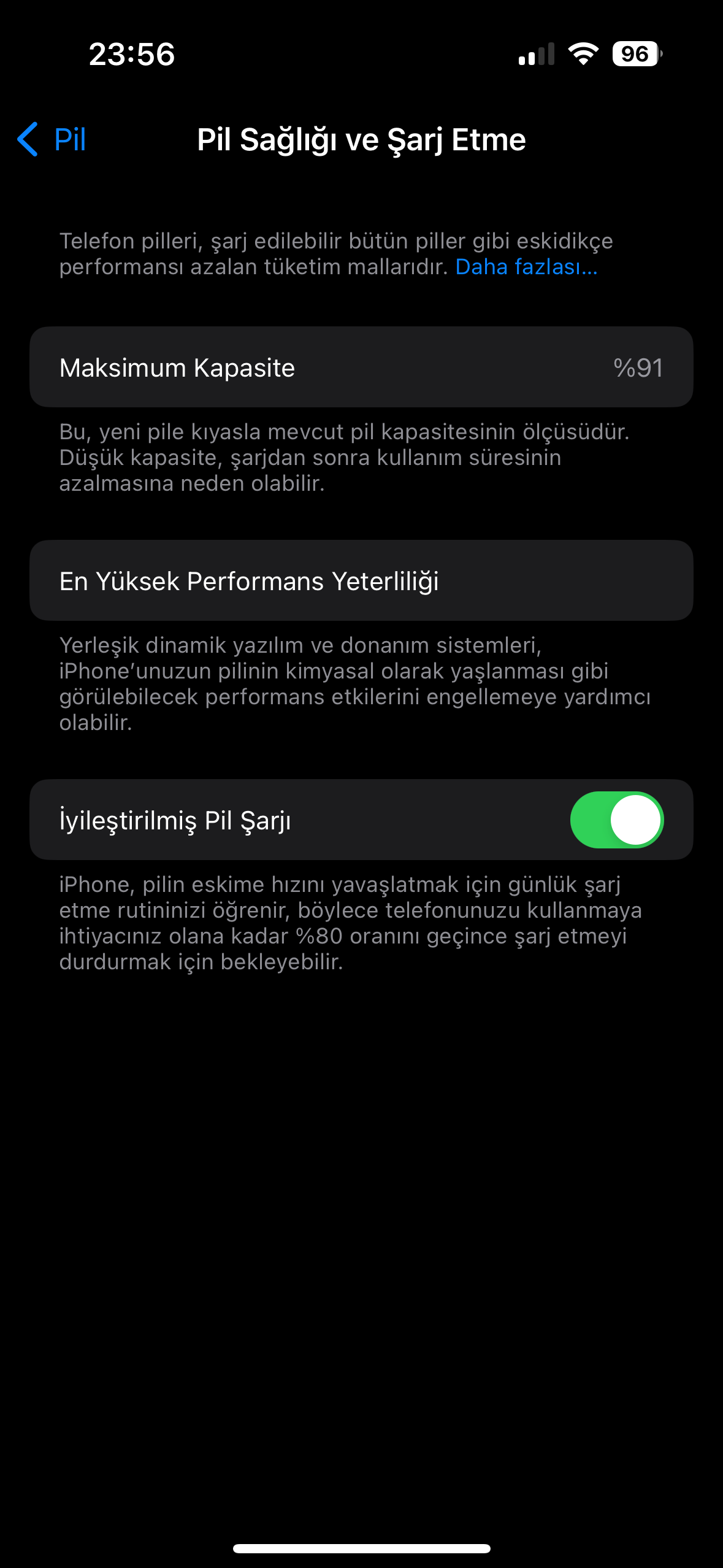Turn off İyileştirilmiş Pil Şarjı switch
Viewport: 723px width, 1568px height.
pos(616,820)
